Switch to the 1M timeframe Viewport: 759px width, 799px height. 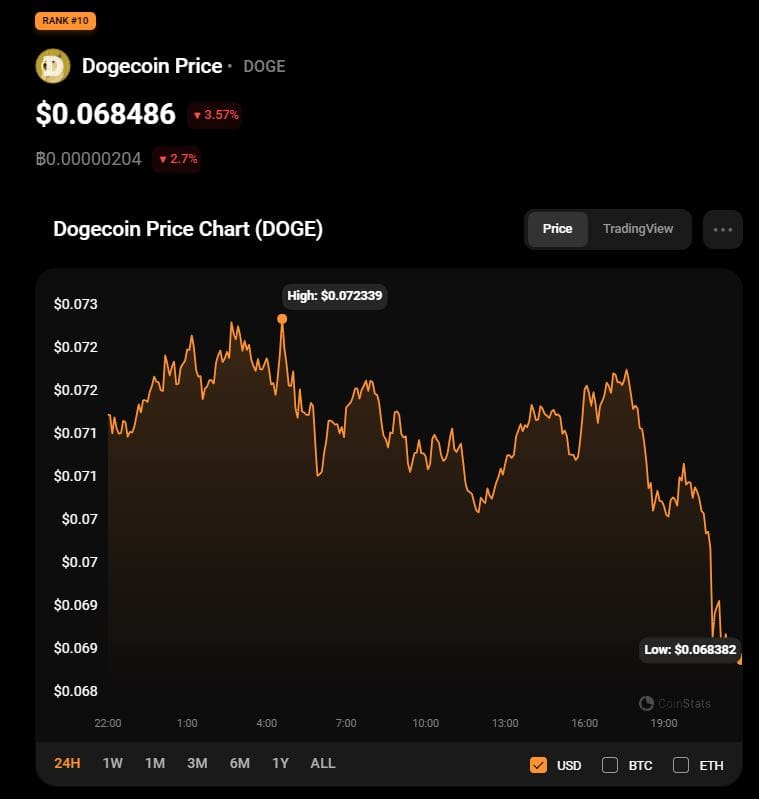154,763
